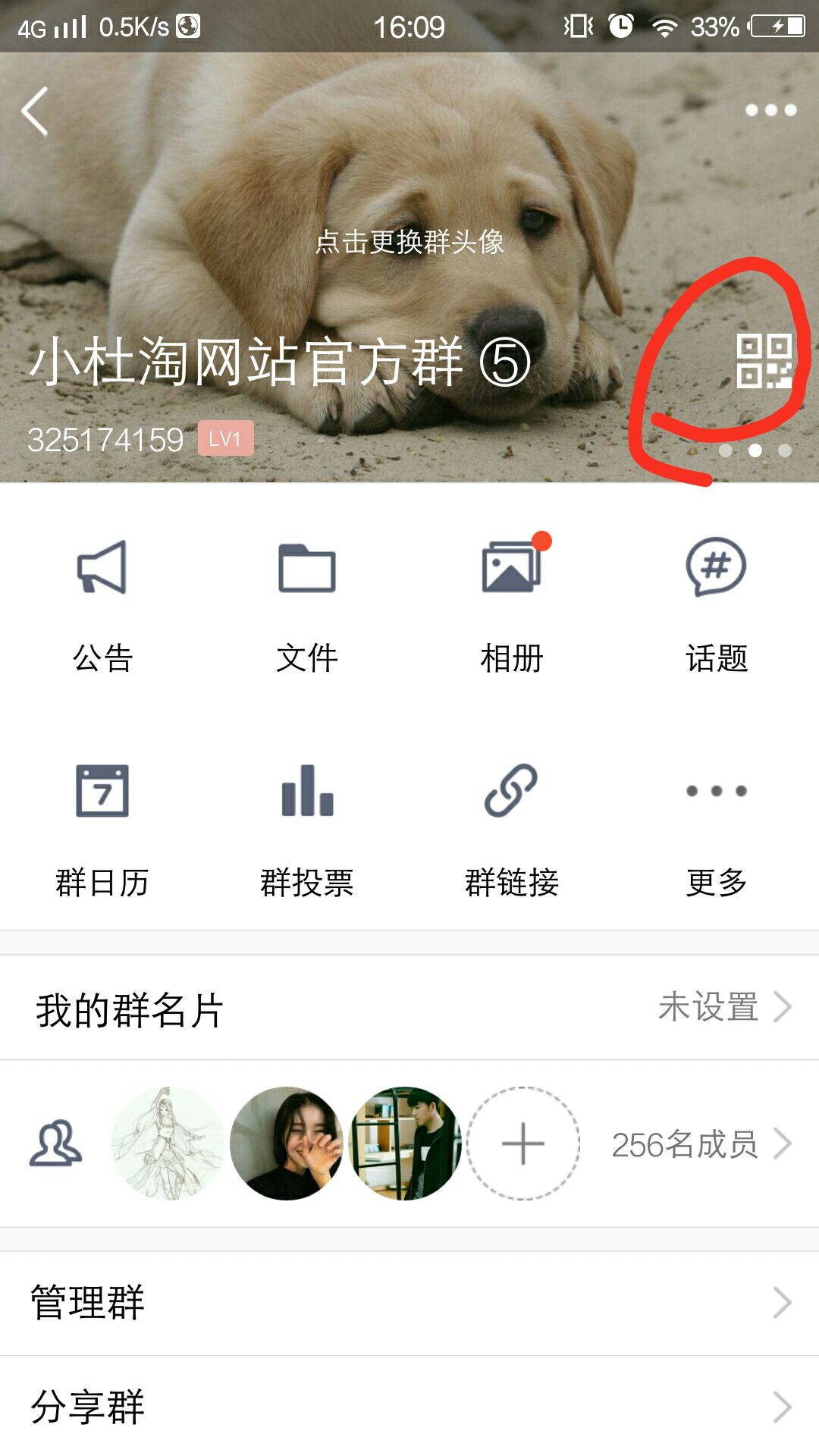Open the 相册 album
The height and width of the screenshot is (1456, 819).
point(512,604)
